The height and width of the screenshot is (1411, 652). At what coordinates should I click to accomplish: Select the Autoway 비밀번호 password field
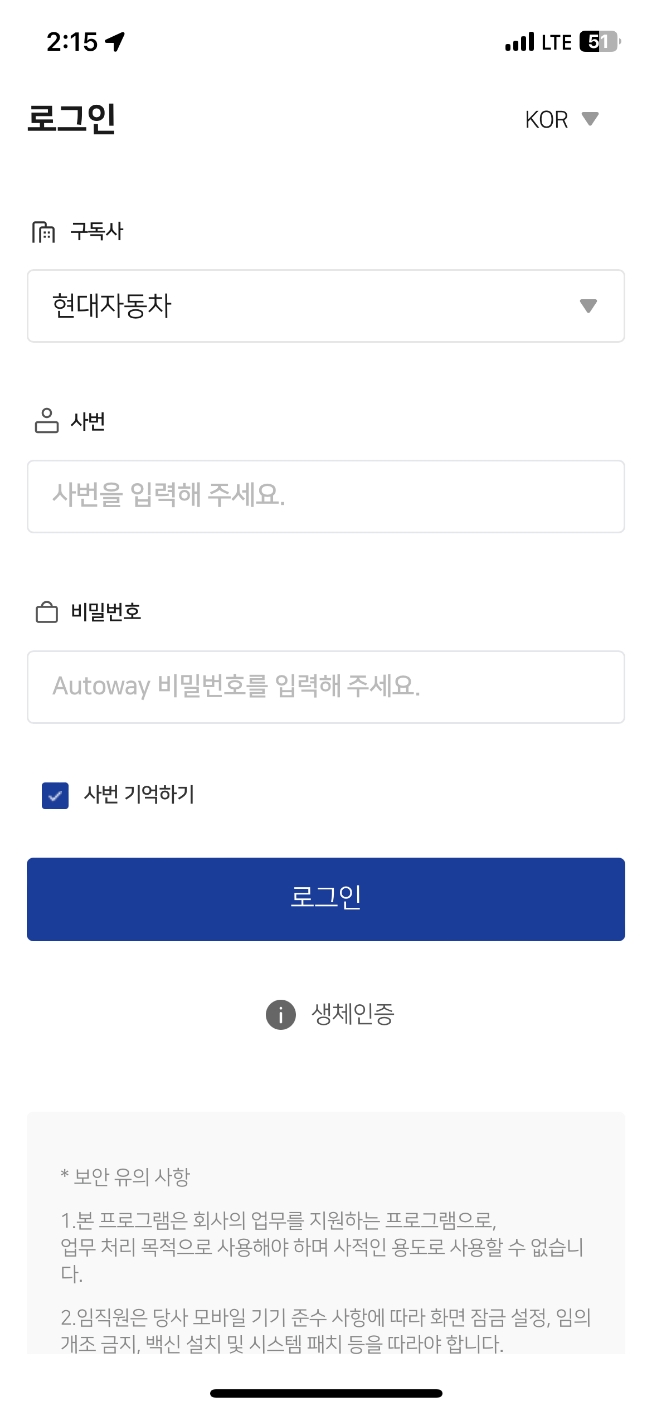coord(326,687)
